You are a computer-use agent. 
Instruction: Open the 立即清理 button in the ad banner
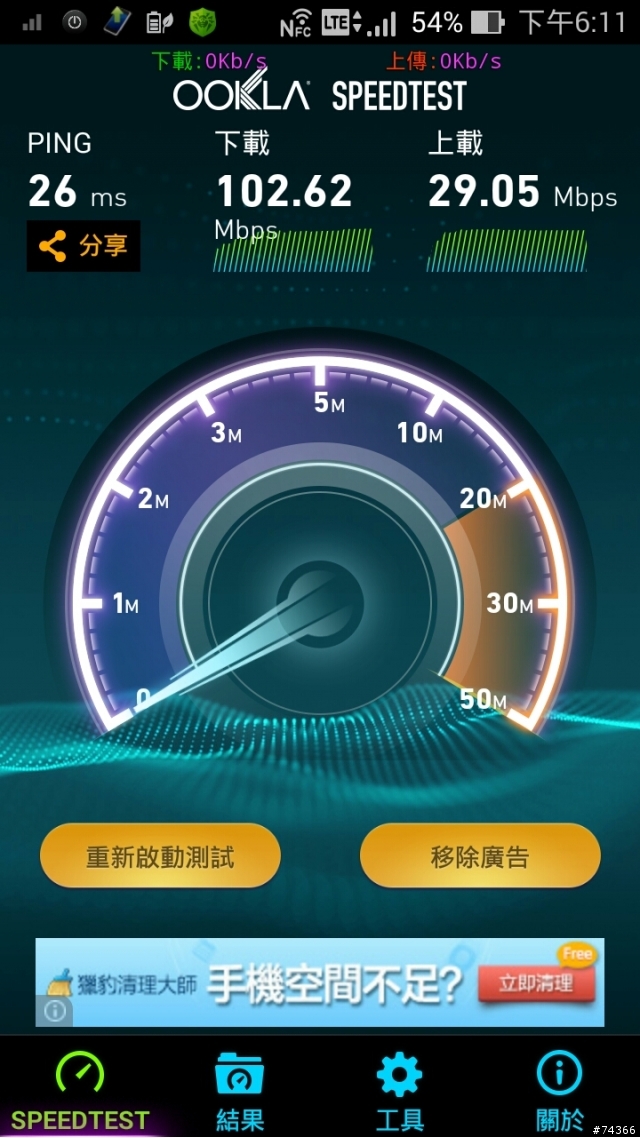[x=536, y=984]
